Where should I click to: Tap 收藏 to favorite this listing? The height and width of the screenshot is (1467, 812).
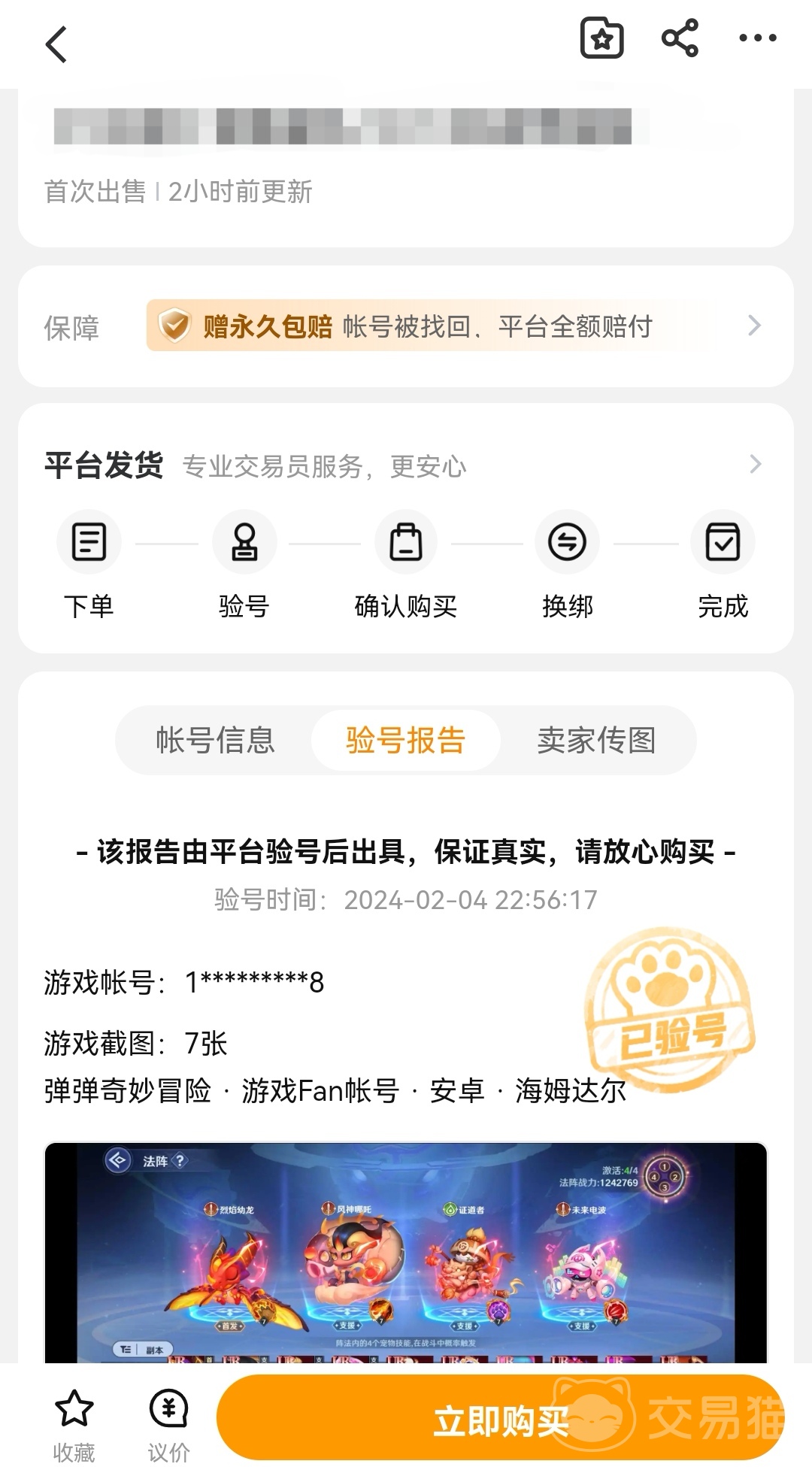[x=74, y=1423]
